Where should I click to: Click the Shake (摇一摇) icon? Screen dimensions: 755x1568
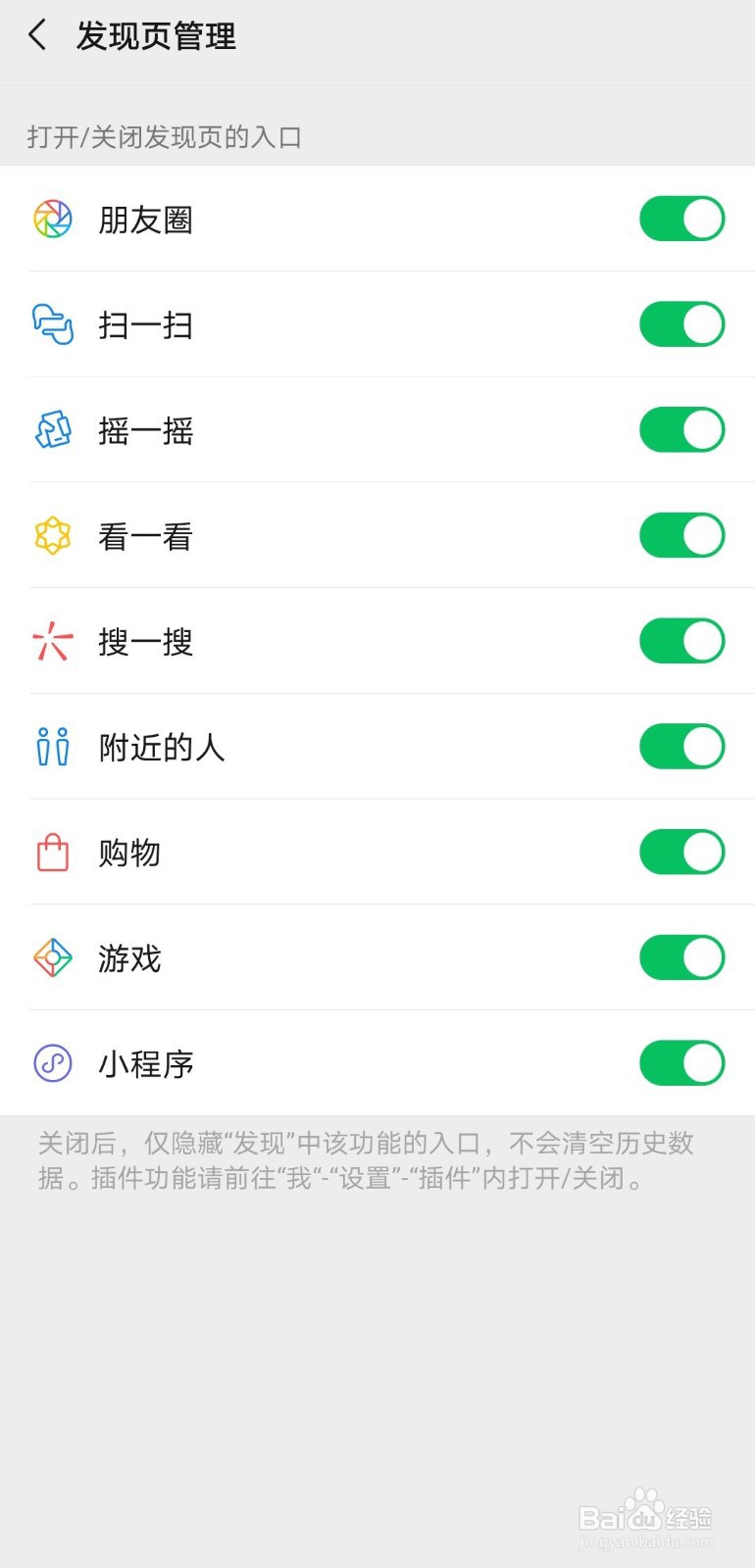point(54,430)
